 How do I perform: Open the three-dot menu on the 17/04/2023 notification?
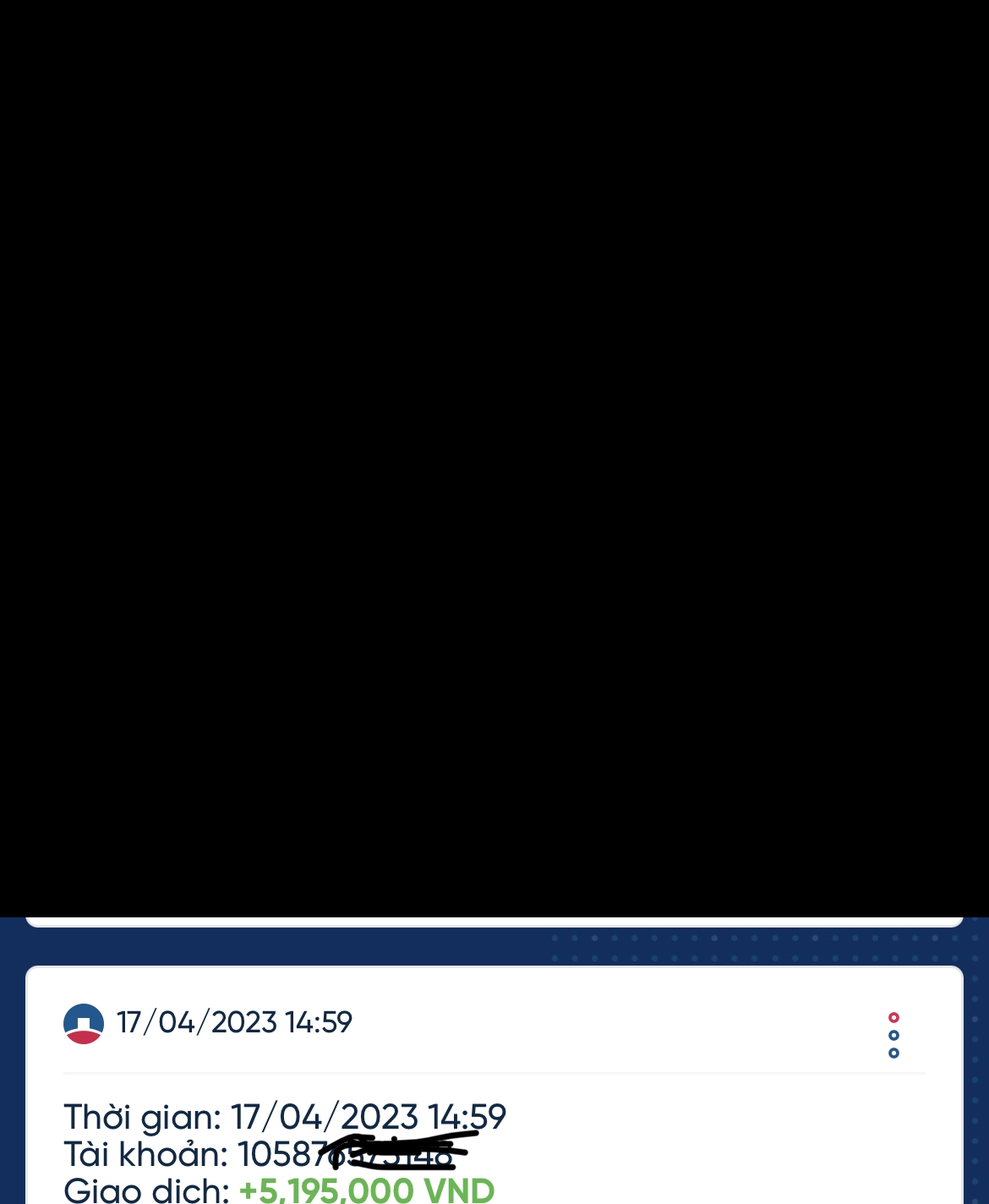point(893,1035)
